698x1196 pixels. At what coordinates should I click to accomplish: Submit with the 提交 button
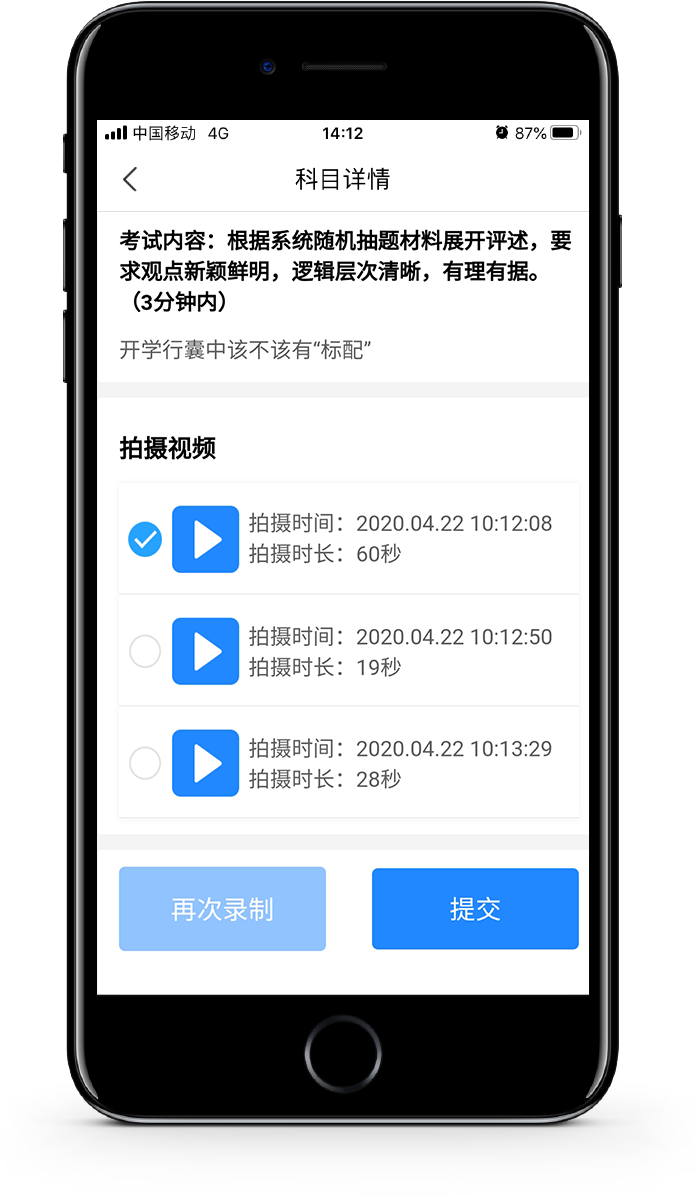click(475, 909)
